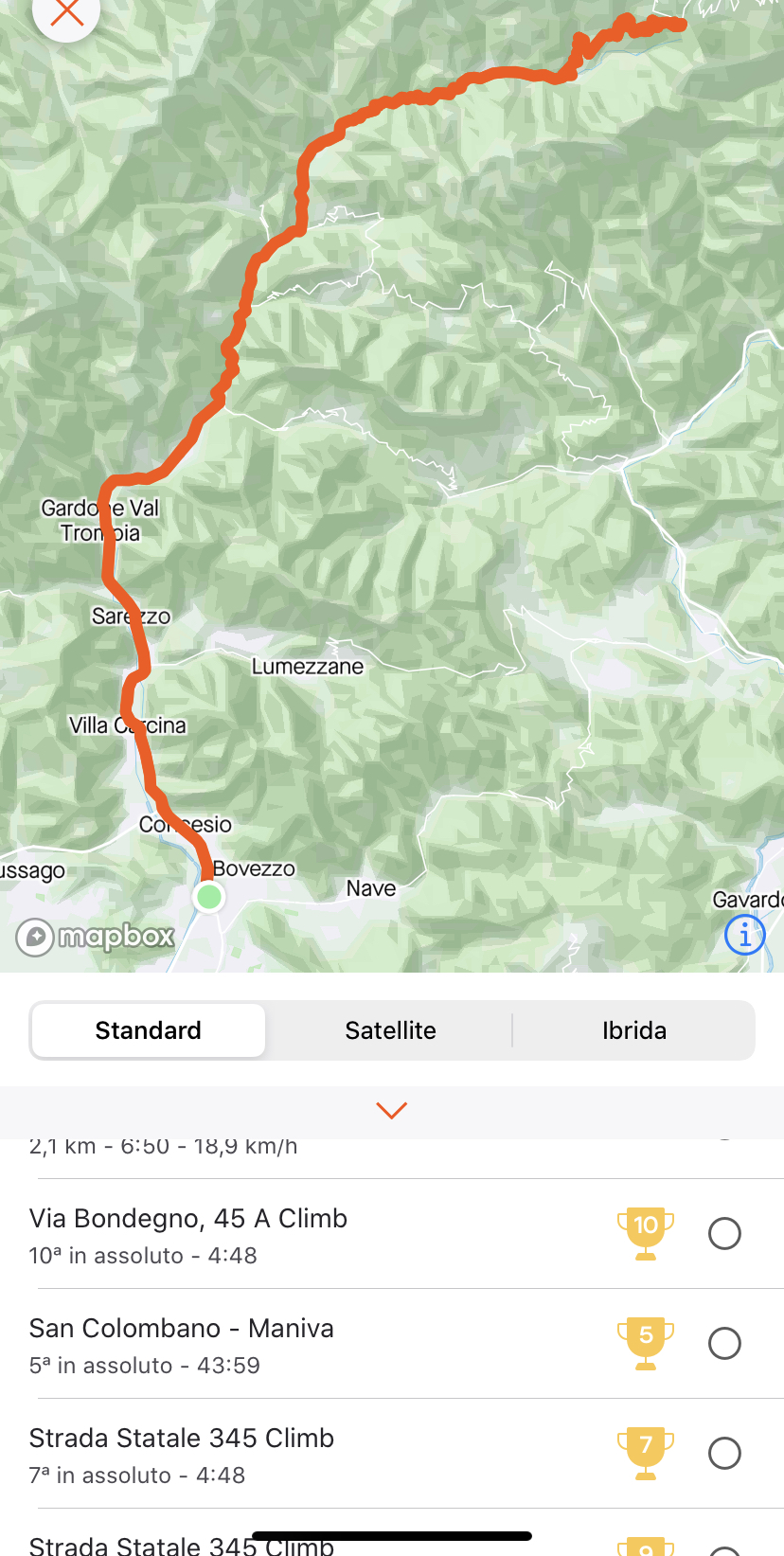The image size is (784, 1556).
Task: Close the map view
Action: pyautogui.click(x=66, y=13)
